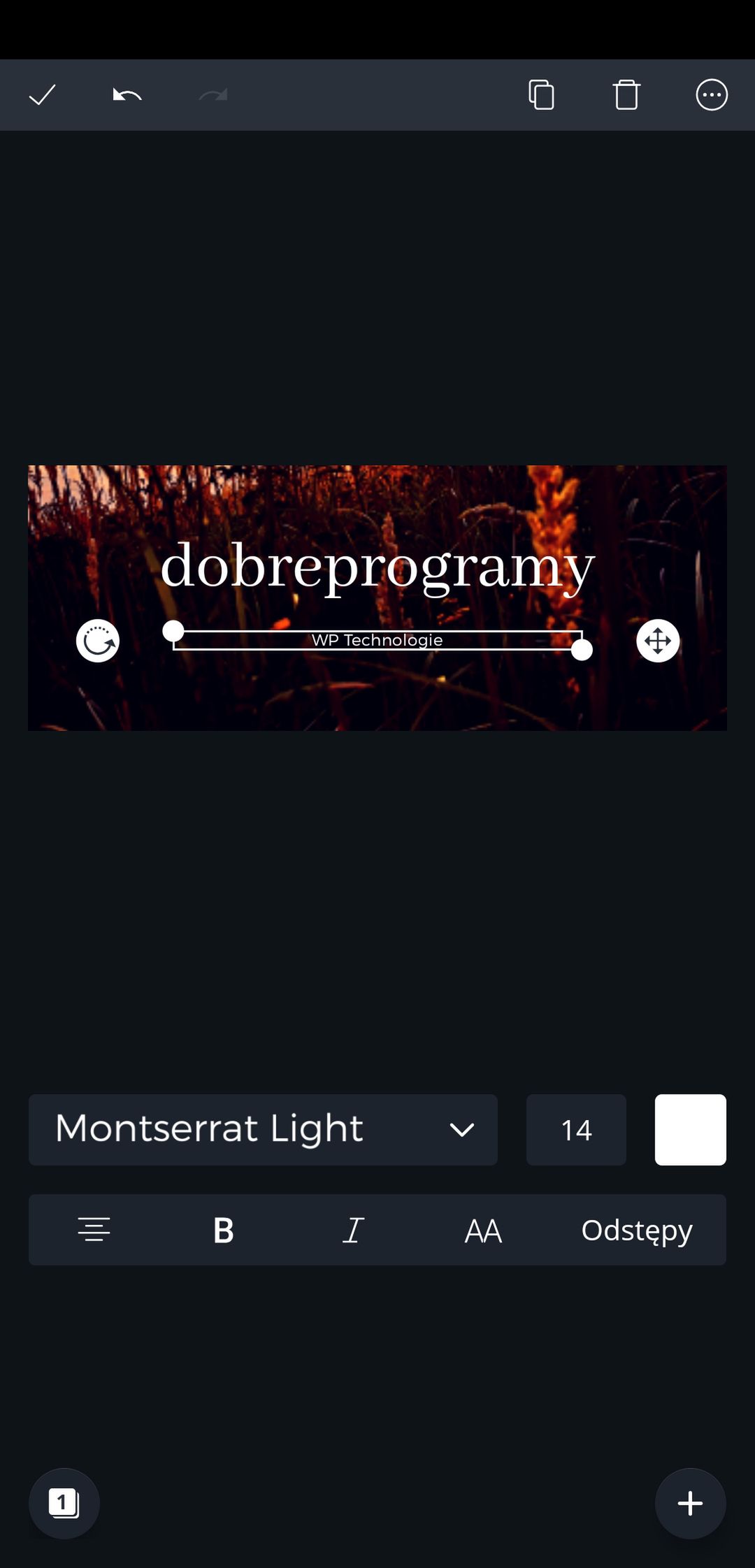Screen dimensions: 755x1568
Task: Delete the selected element with trash icon
Action: pos(626,95)
